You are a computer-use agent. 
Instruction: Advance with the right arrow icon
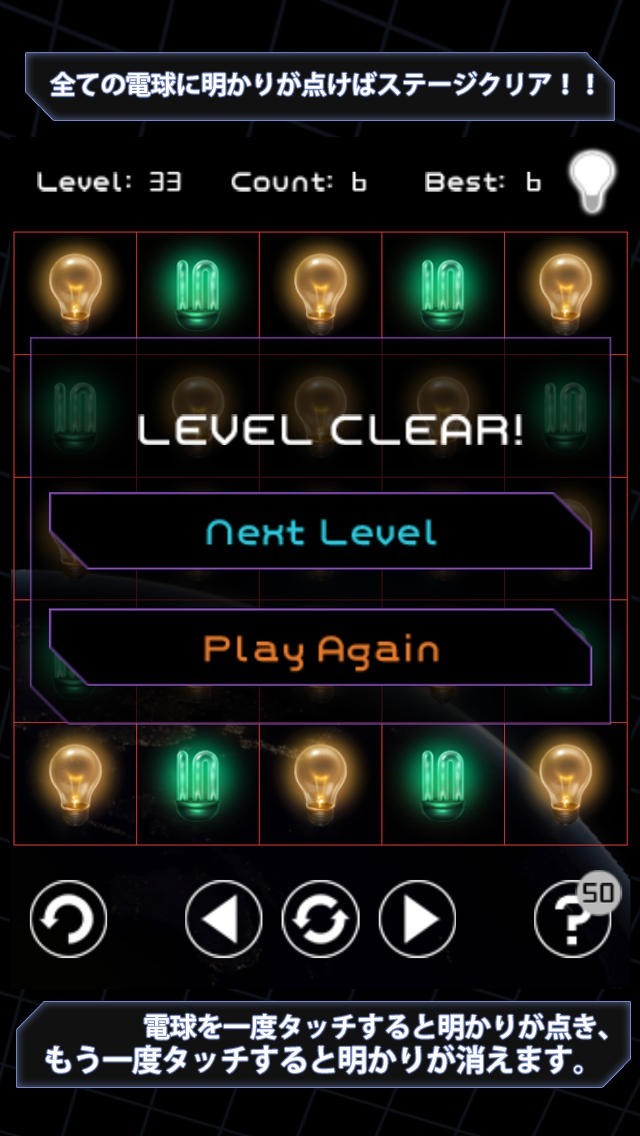[x=417, y=919]
